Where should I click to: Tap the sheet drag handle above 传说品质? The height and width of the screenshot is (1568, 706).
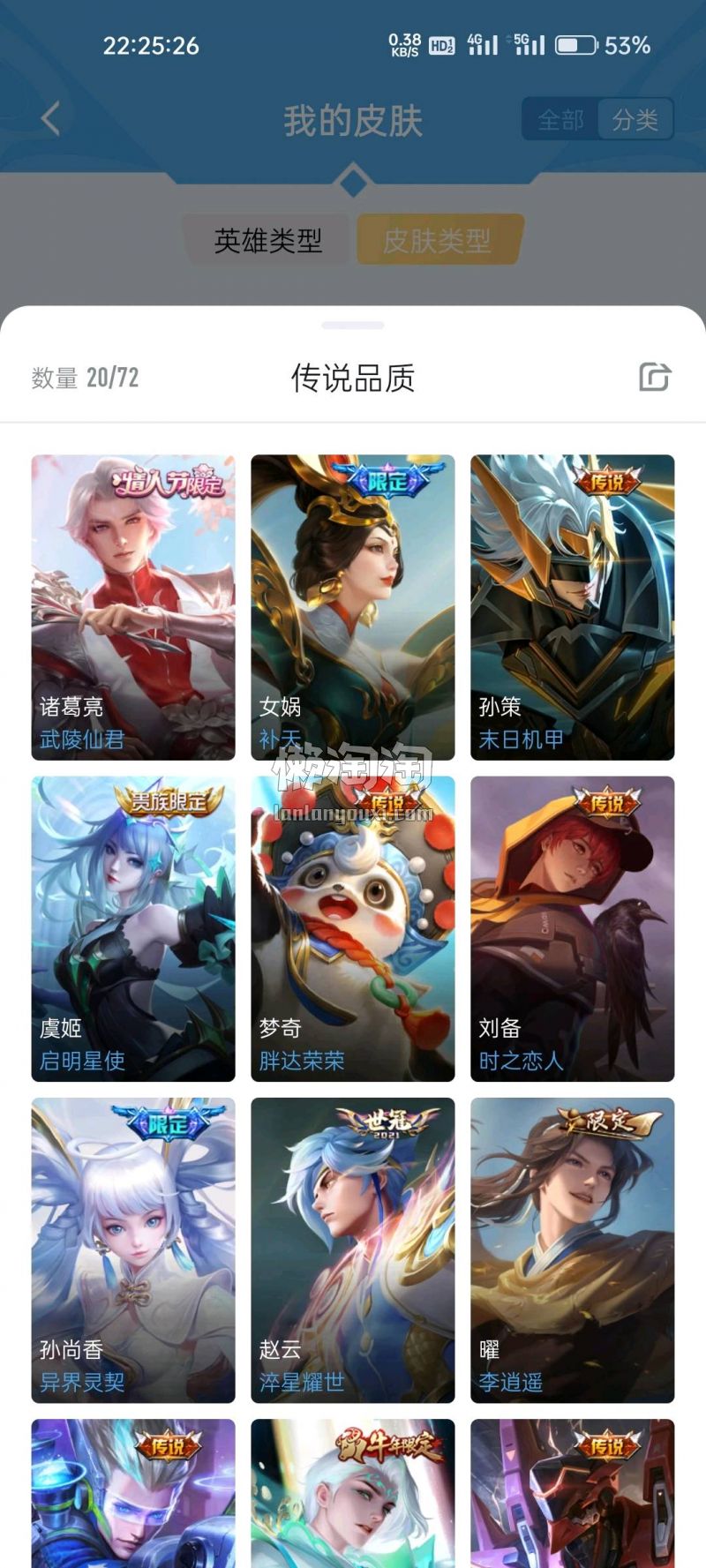tap(353, 326)
